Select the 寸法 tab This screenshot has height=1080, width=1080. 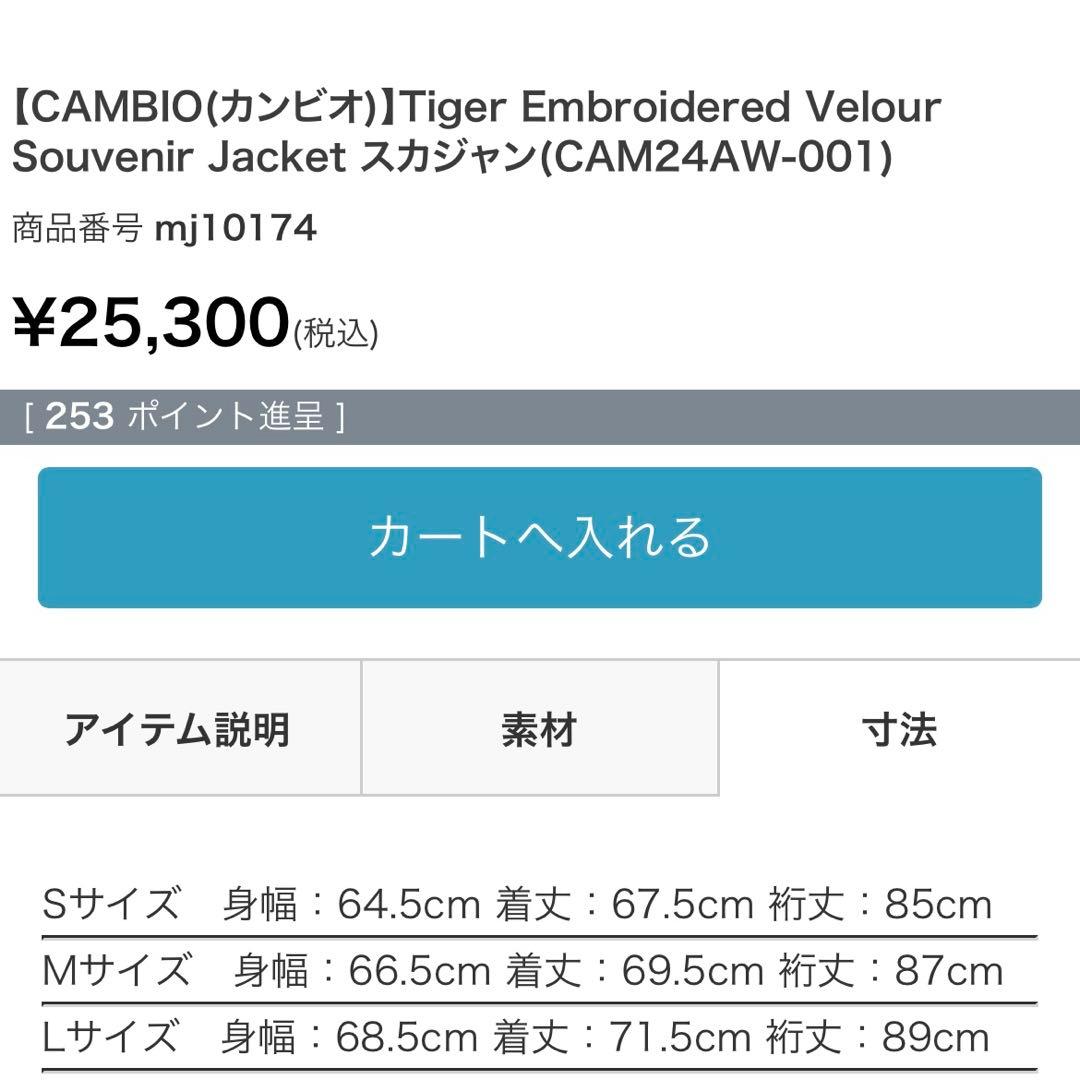pos(899,729)
